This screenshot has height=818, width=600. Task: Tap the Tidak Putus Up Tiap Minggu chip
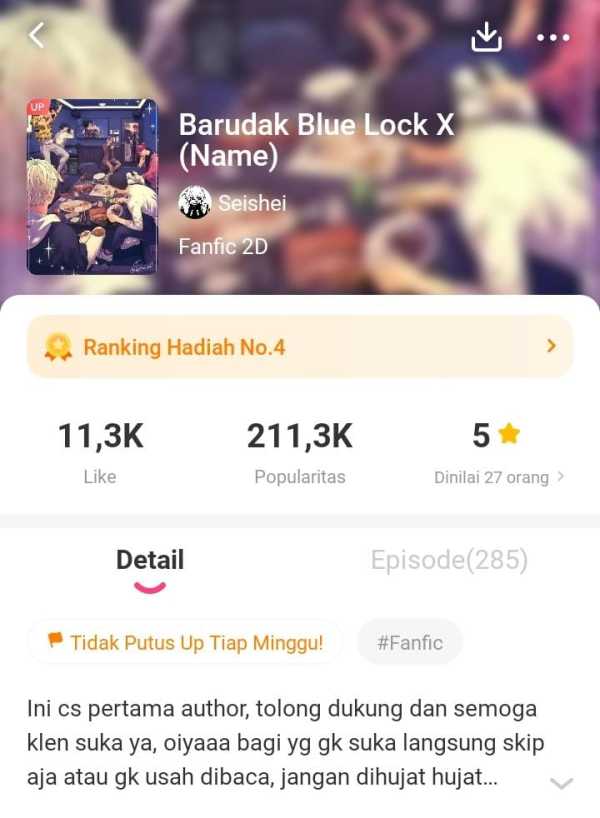[185, 642]
